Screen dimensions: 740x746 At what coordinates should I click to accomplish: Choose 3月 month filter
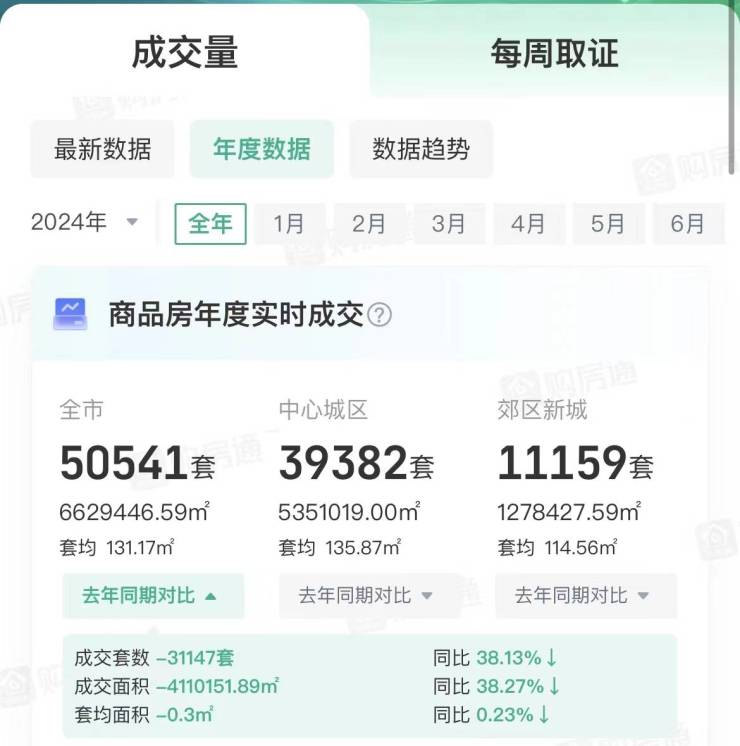449,223
